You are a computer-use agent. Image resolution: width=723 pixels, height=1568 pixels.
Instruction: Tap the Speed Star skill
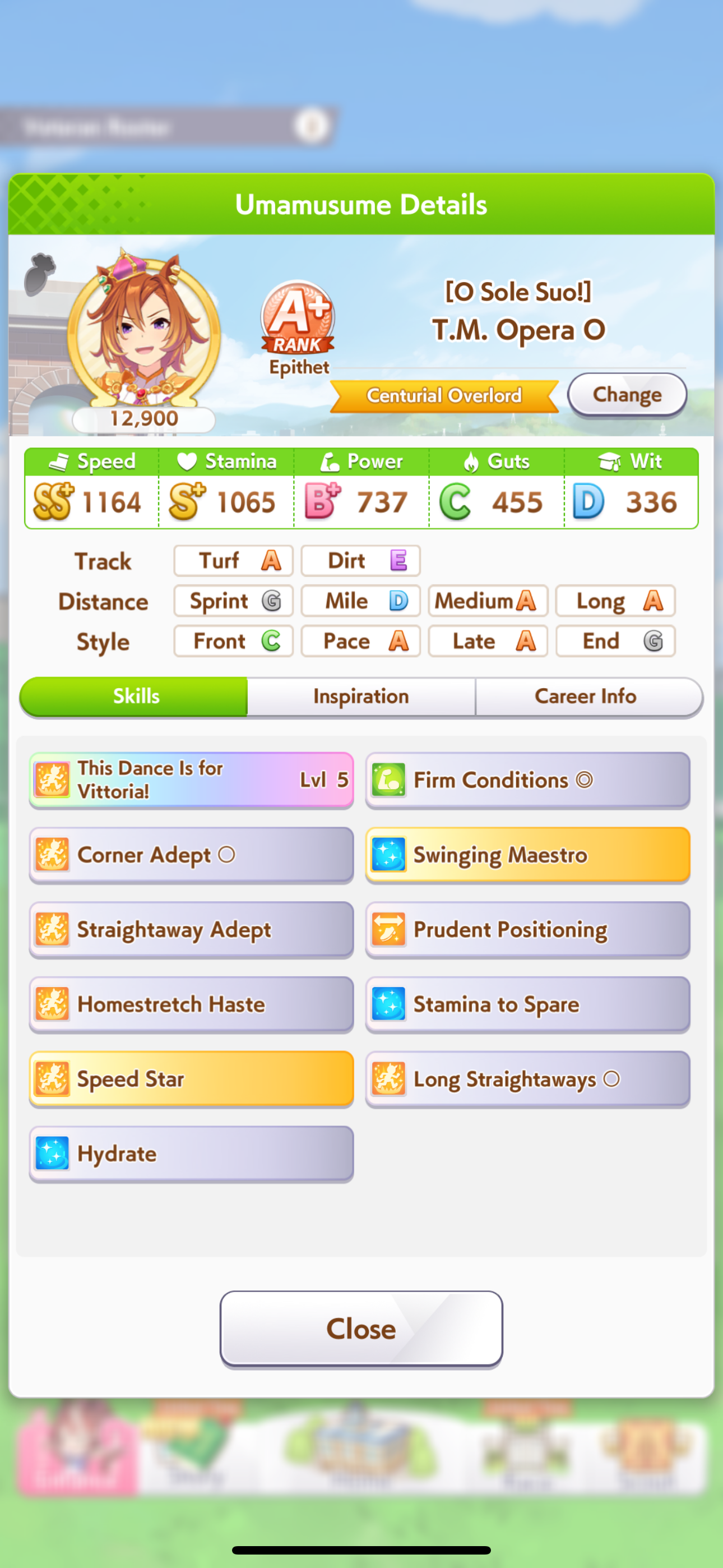[x=191, y=1078]
